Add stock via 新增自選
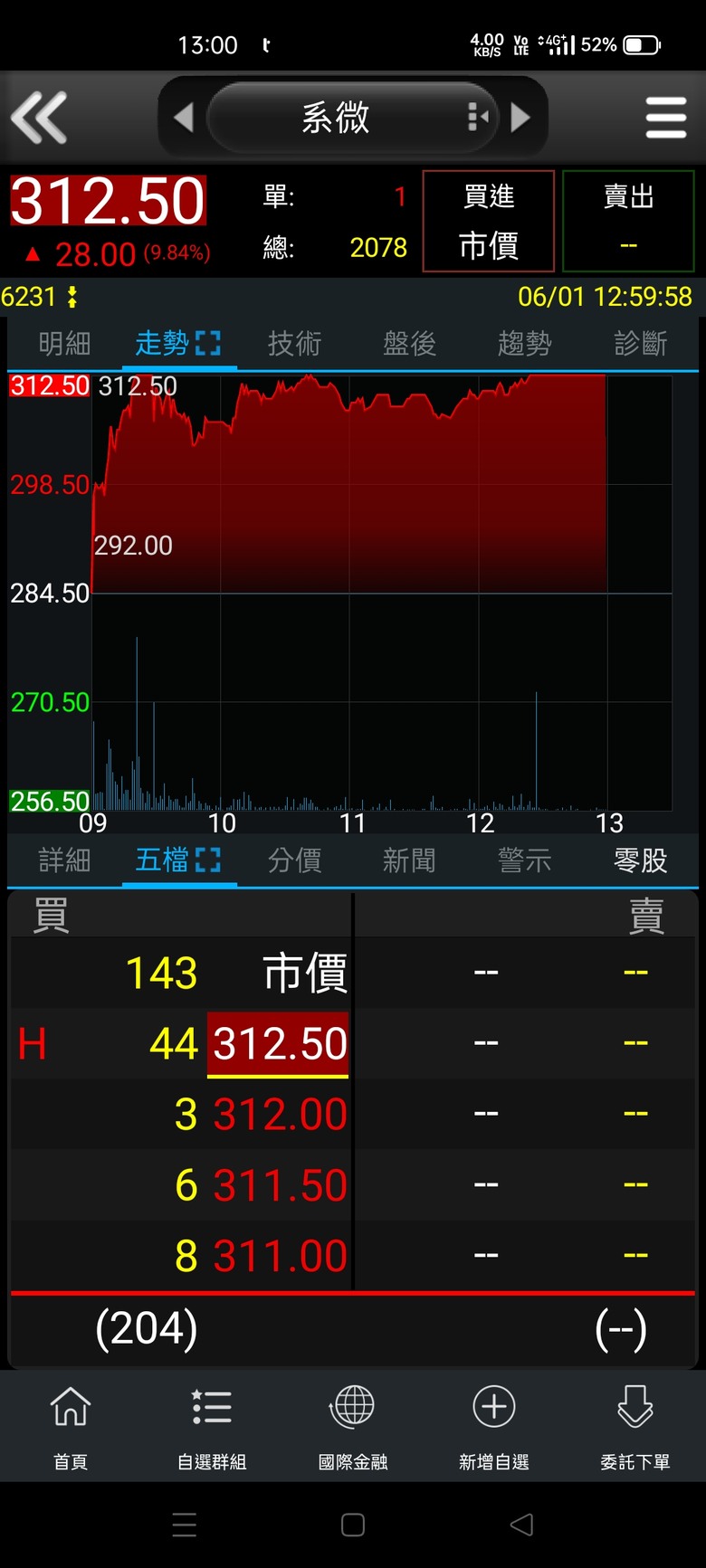The height and width of the screenshot is (1568, 706). [494, 1426]
